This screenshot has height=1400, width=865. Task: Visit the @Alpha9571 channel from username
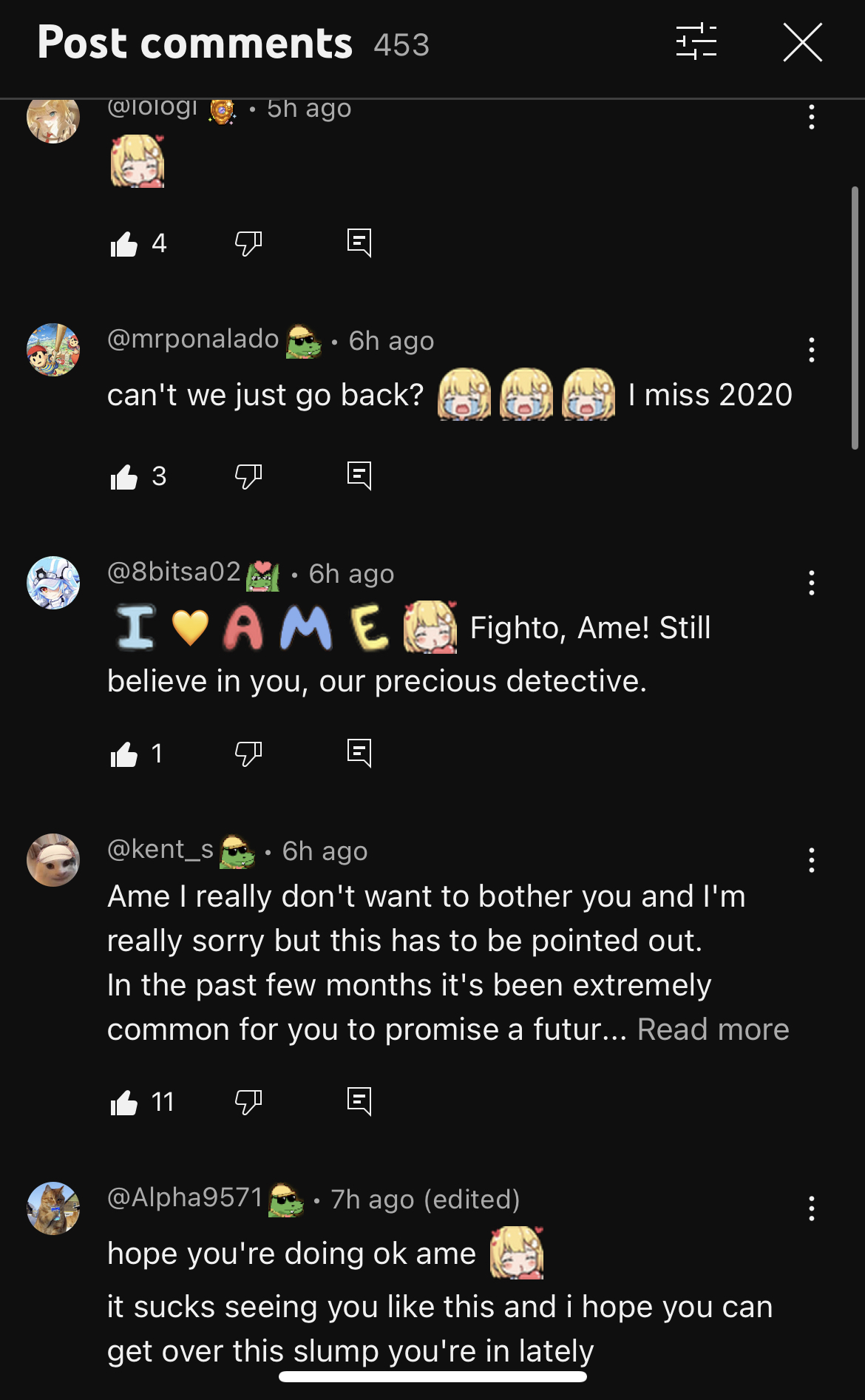[x=185, y=1197]
